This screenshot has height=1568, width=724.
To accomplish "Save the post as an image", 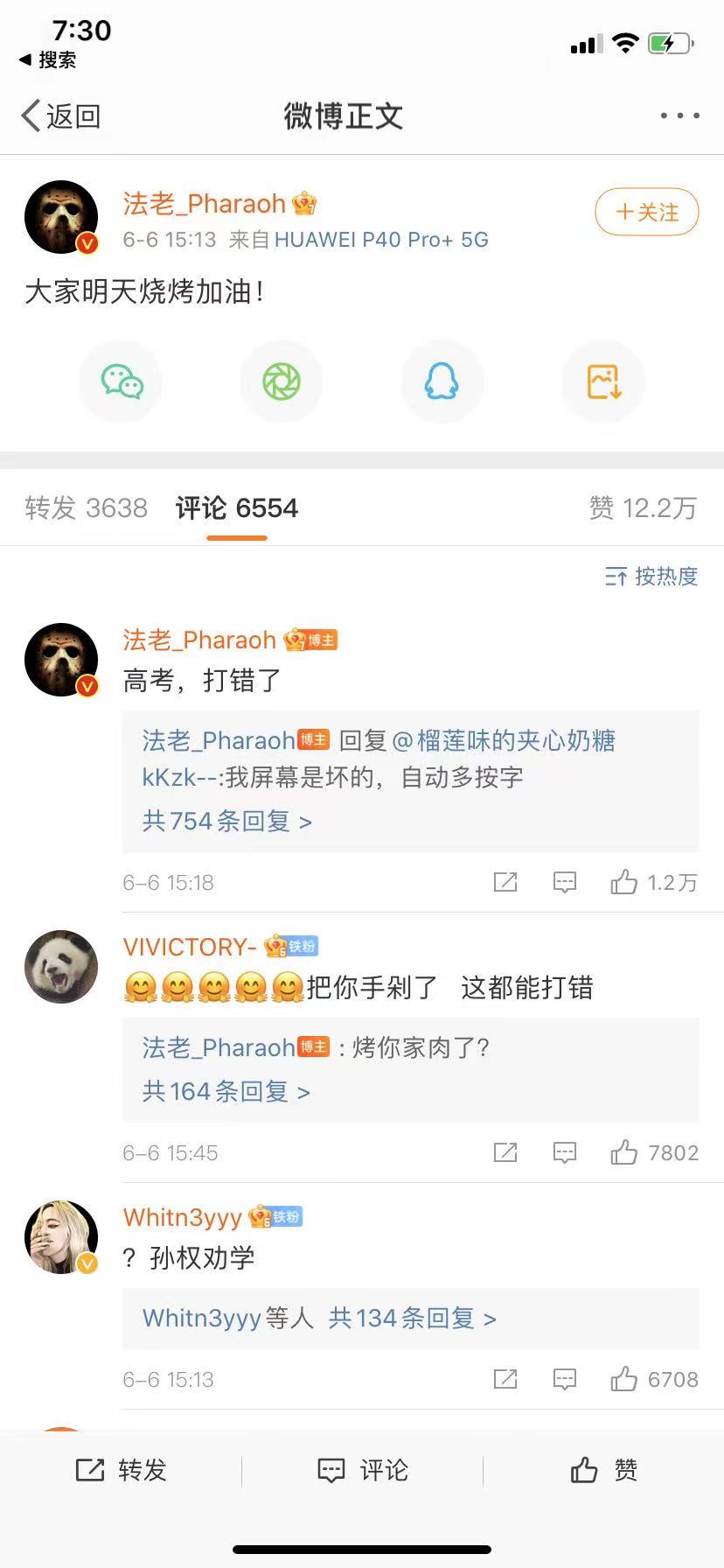I will [x=602, y=381].
